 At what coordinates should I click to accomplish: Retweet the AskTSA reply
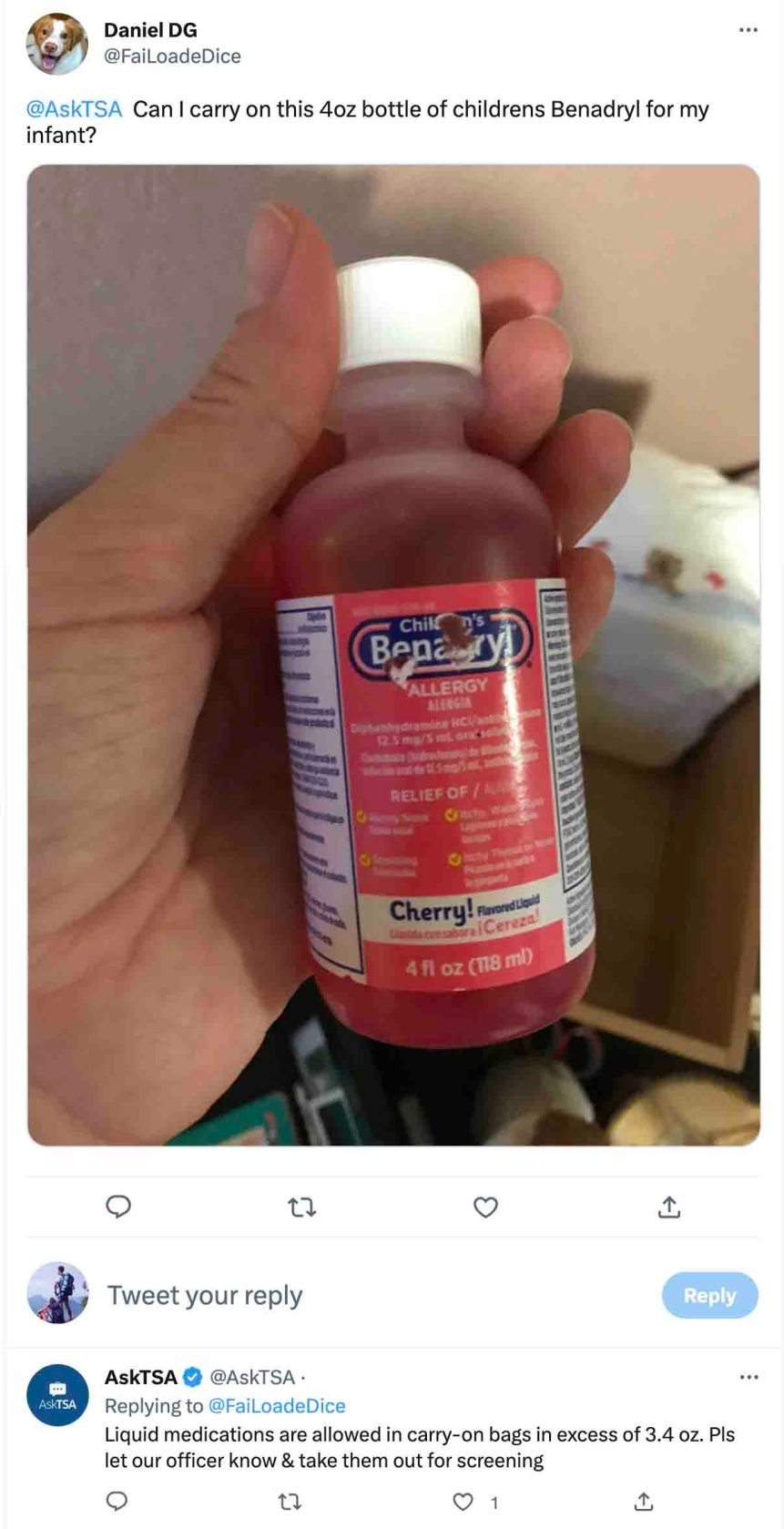(x=290, y=1501)
